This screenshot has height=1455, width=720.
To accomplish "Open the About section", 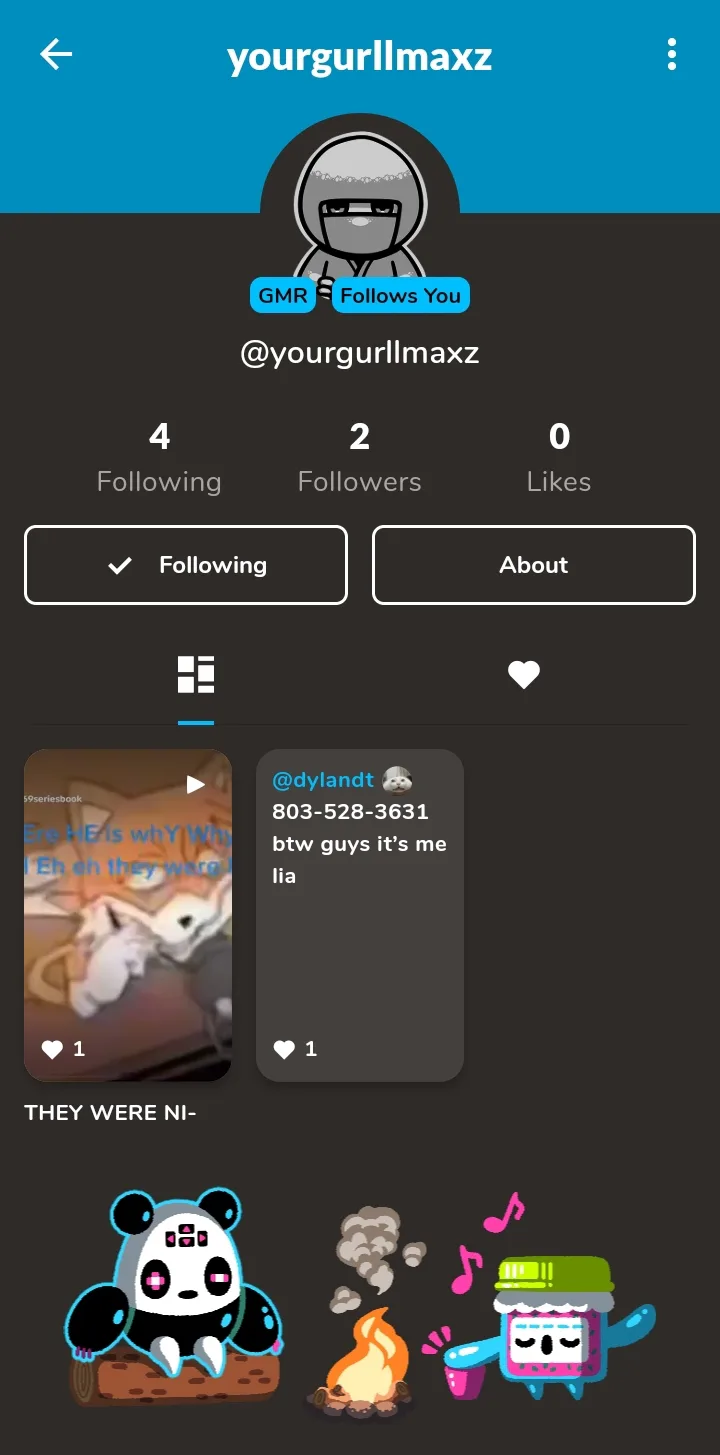I will (534, 565).
